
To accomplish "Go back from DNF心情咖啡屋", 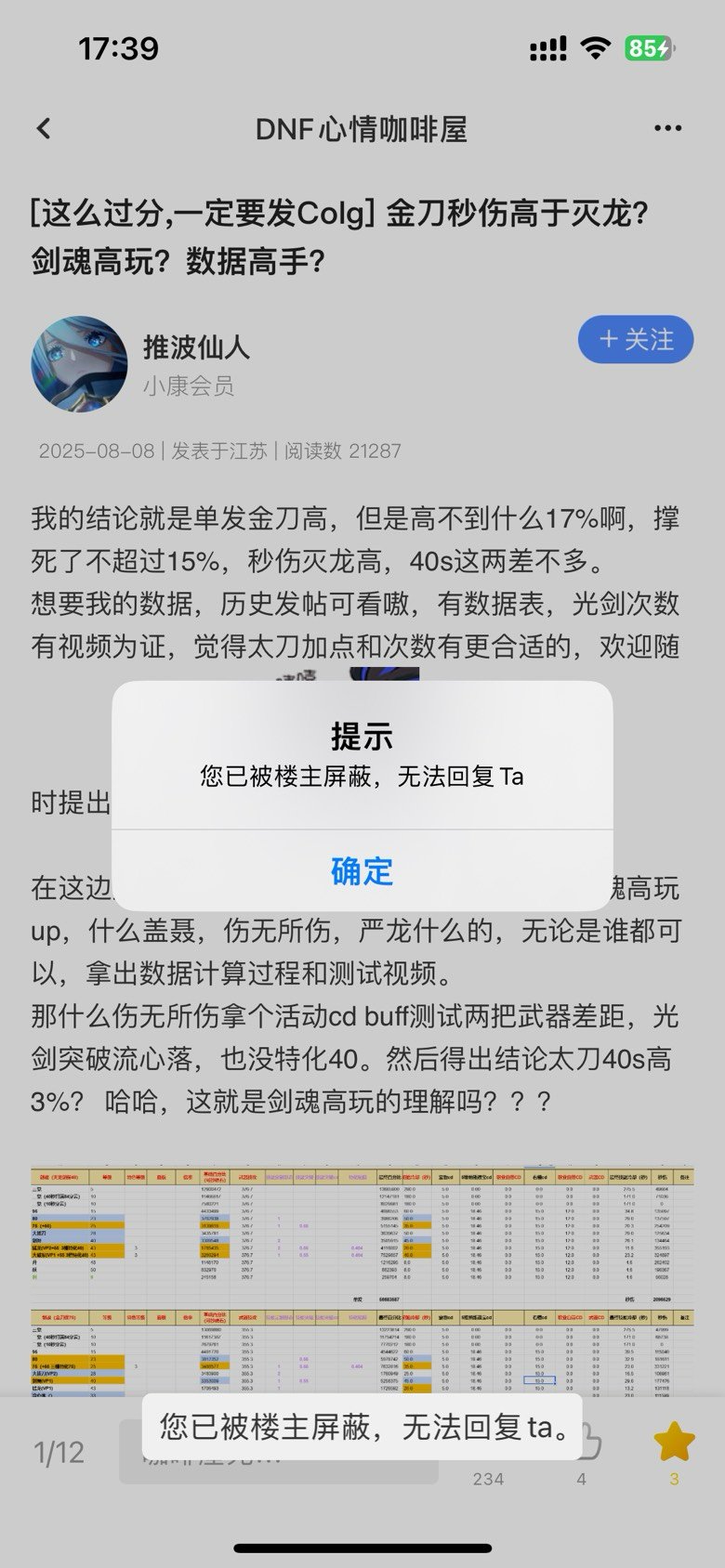I will tap(44, 129).
